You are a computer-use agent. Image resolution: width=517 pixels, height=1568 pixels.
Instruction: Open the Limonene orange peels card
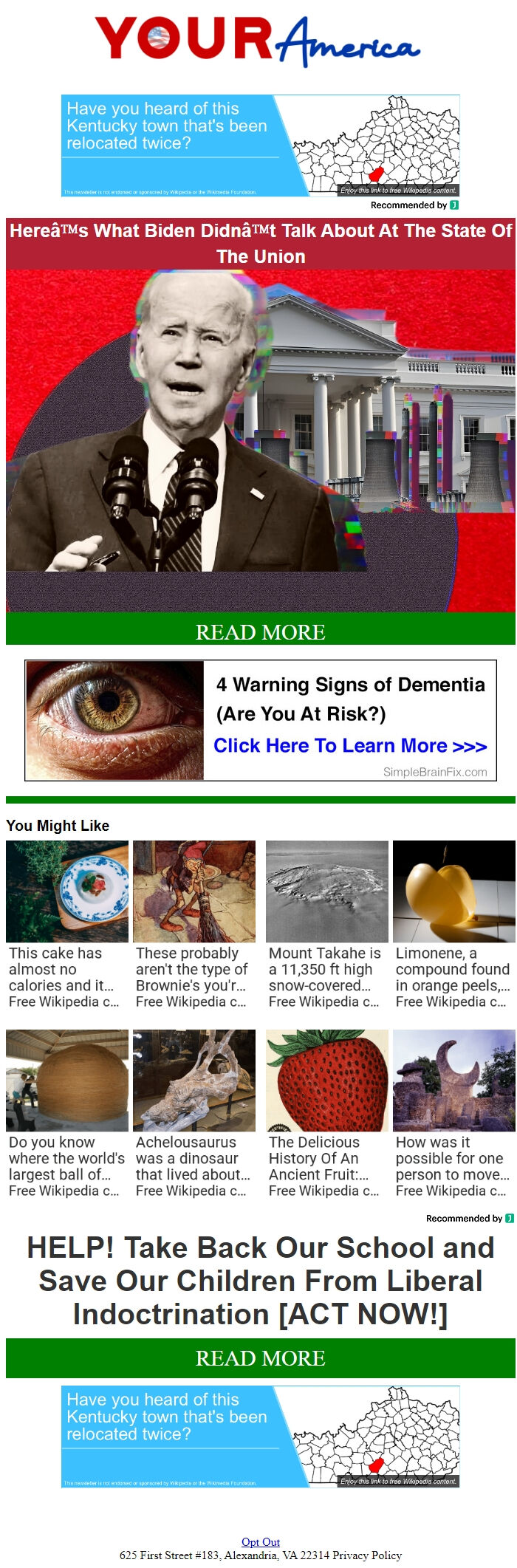point(453,923)
